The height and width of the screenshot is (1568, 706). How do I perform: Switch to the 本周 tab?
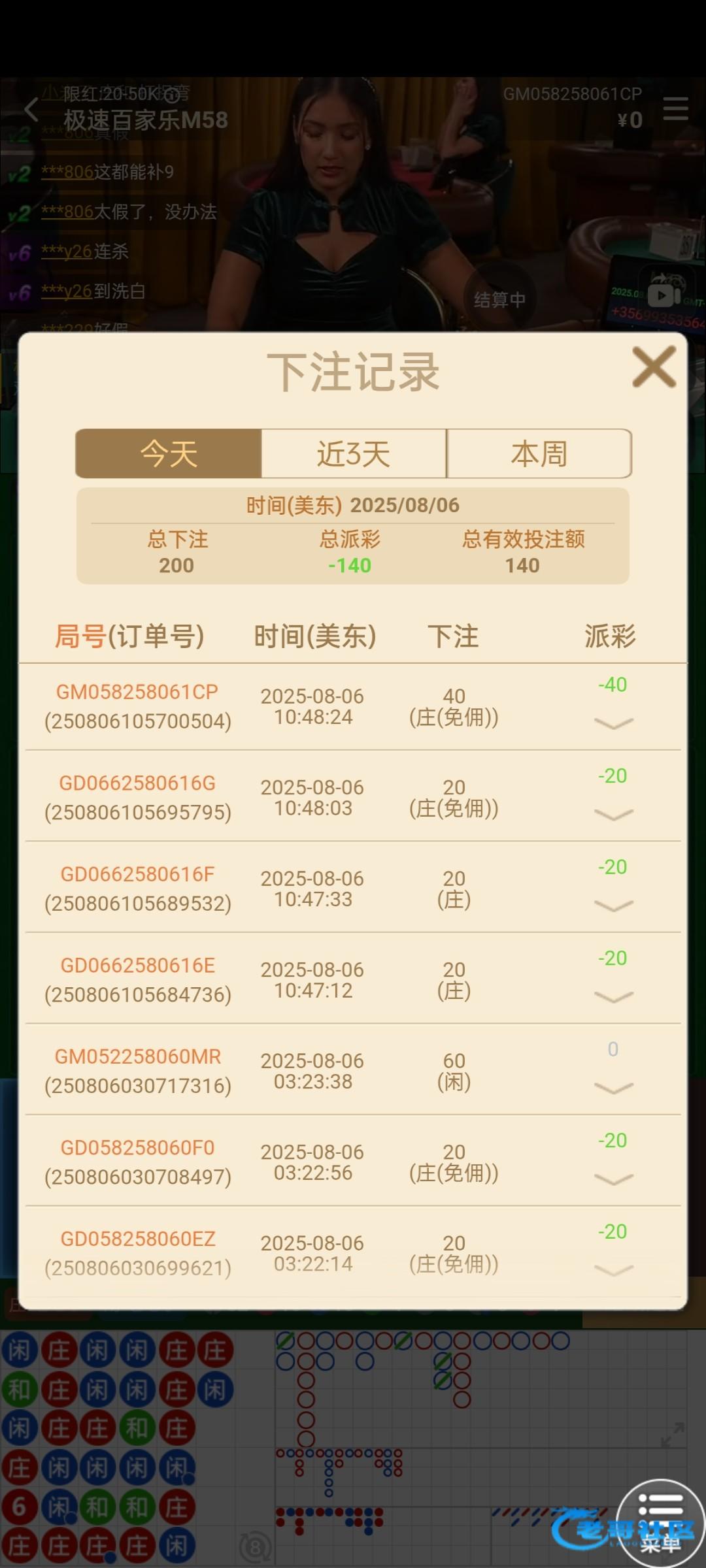pos(539,453)
